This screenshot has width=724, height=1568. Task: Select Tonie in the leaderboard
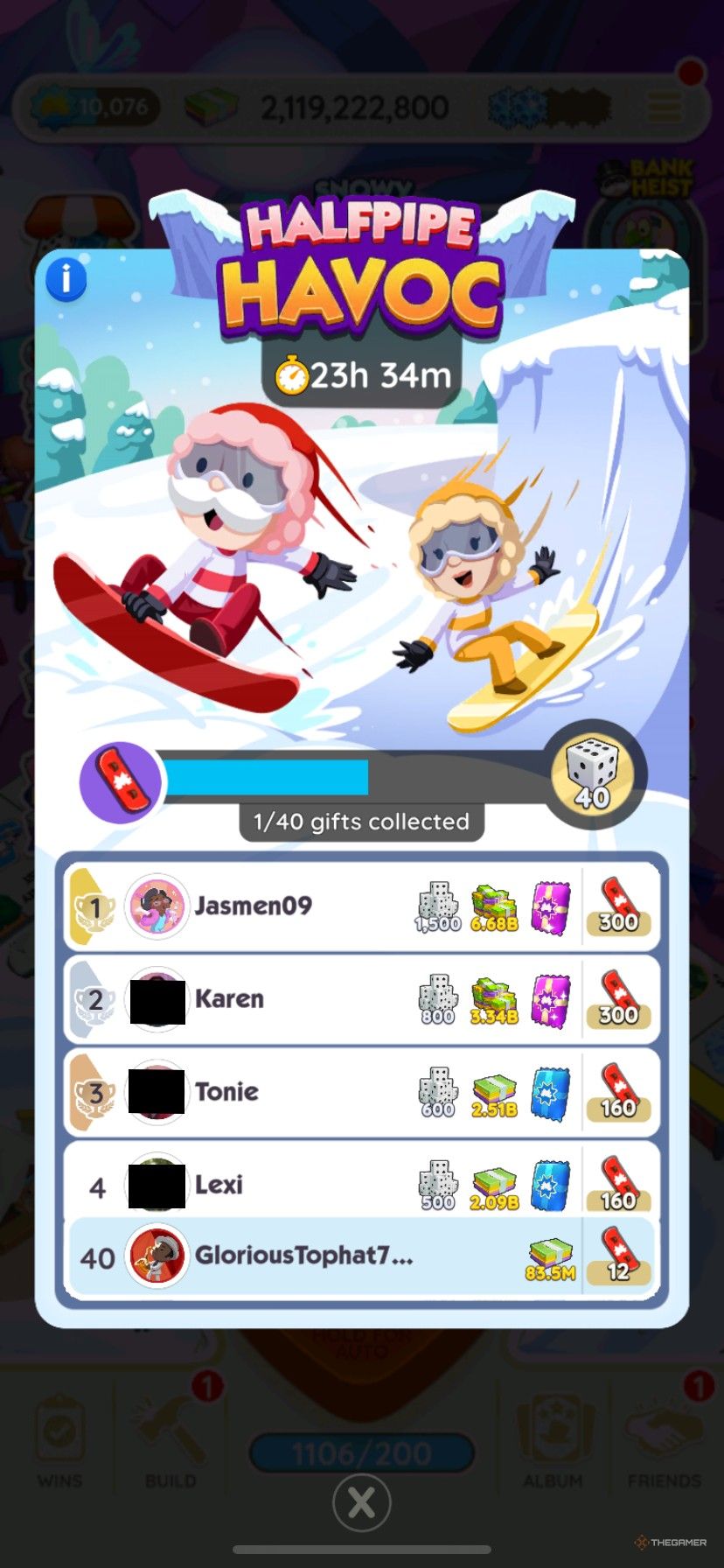pos(227,1091)
